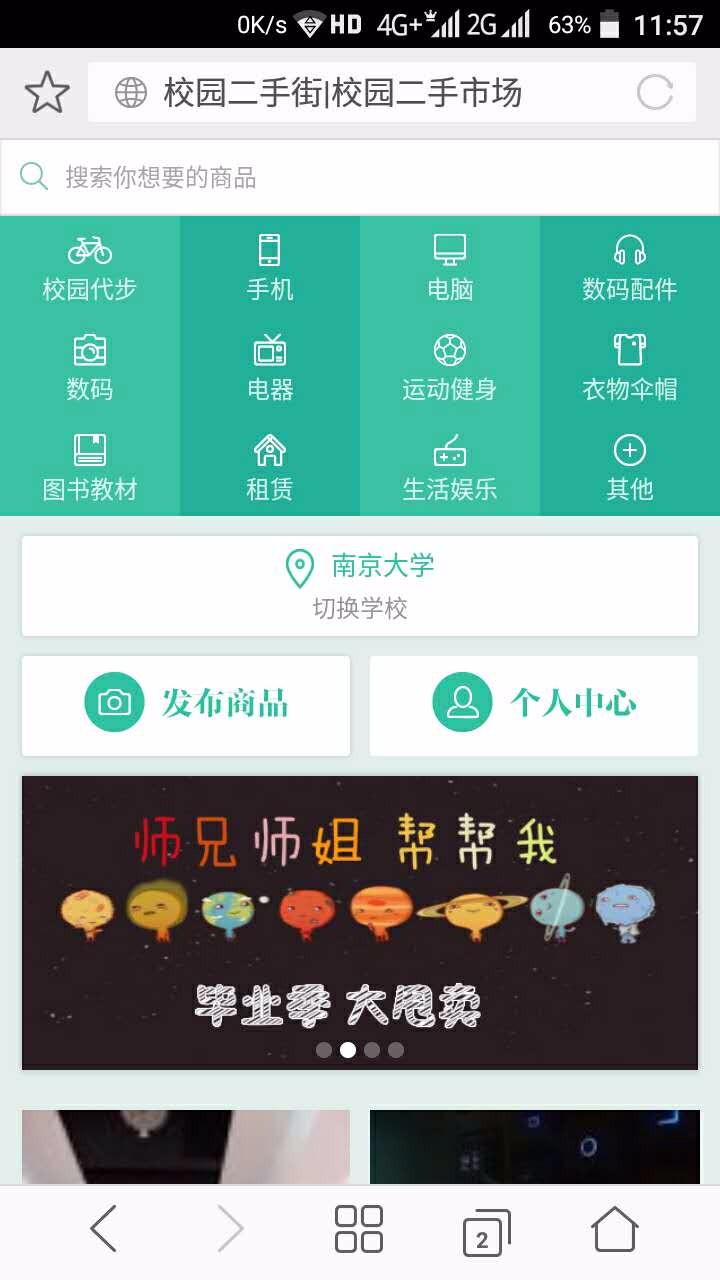The width and height of the screenshot is (720, 1280).
Task: Select the 电脑 category
Action: click(450, 267)
